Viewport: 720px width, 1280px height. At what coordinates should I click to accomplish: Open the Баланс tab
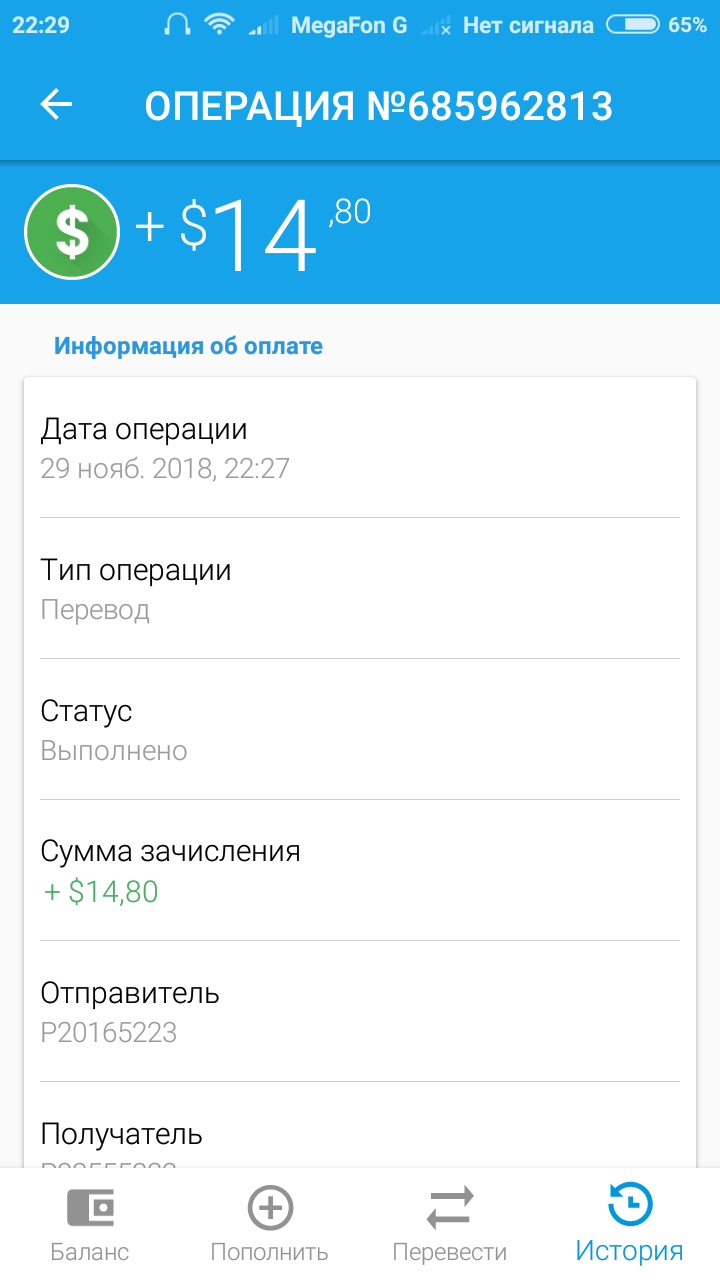click(x=90, y=1224)
